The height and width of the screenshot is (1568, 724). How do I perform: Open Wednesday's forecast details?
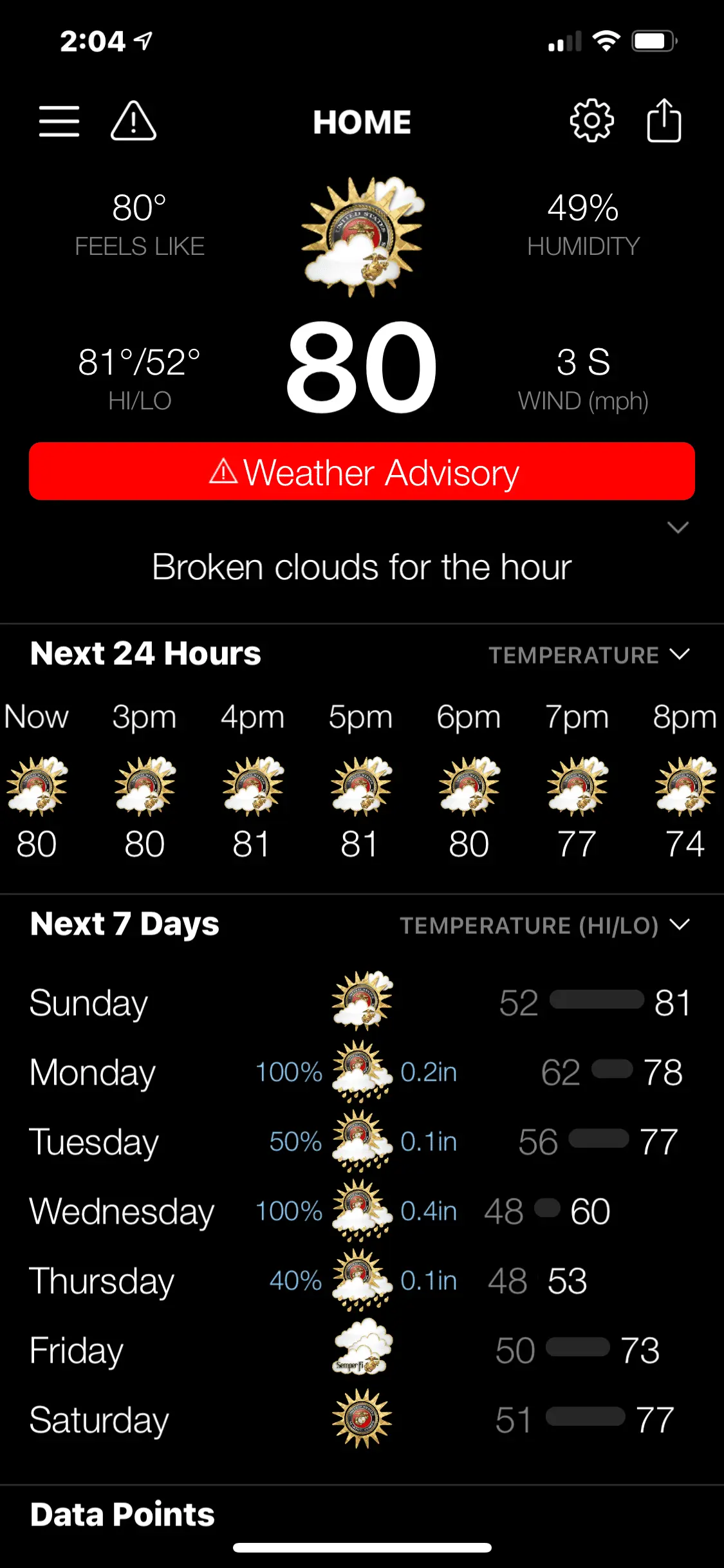point(362,1211)
